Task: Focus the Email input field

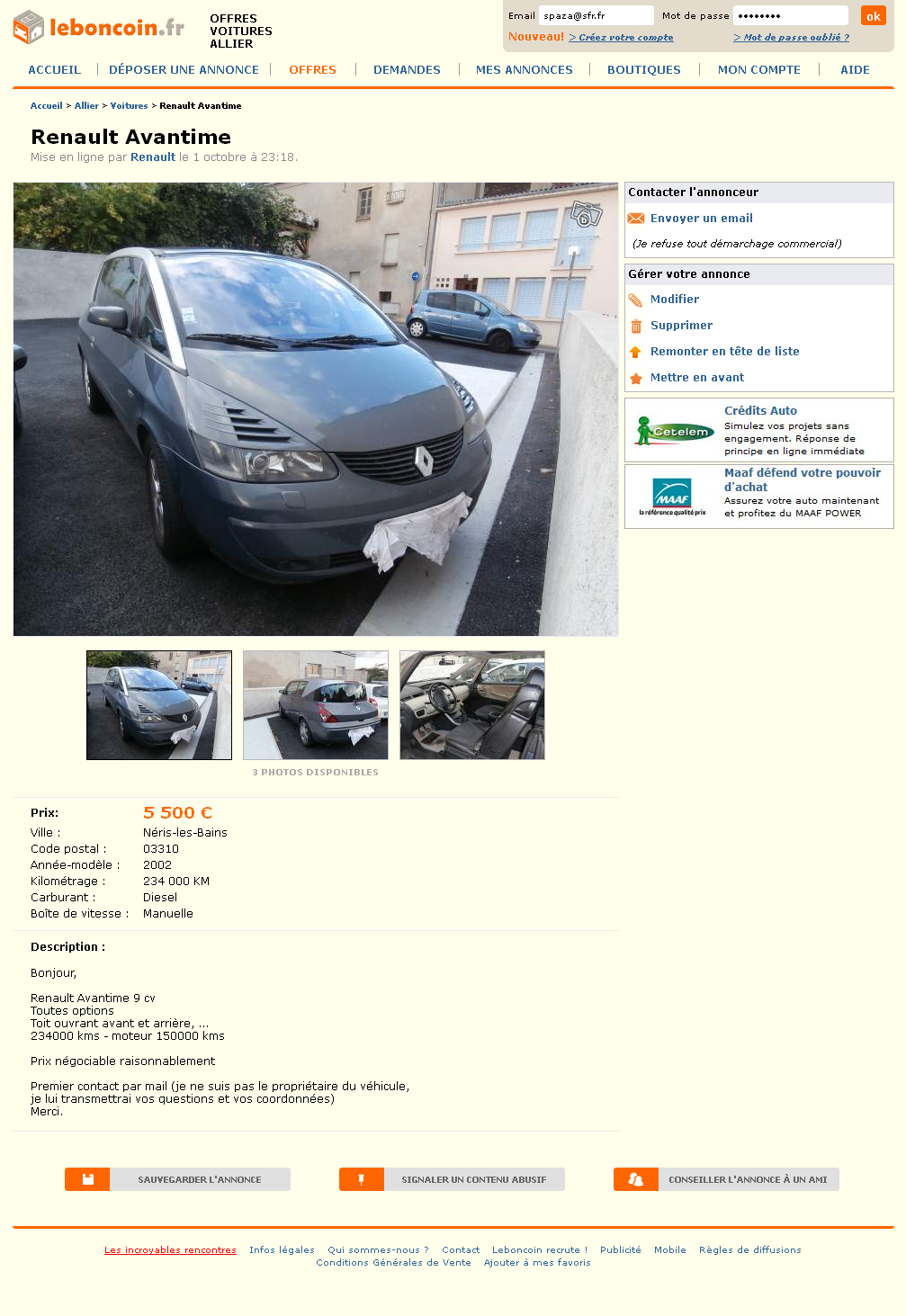Action: (x=596, y=16)
